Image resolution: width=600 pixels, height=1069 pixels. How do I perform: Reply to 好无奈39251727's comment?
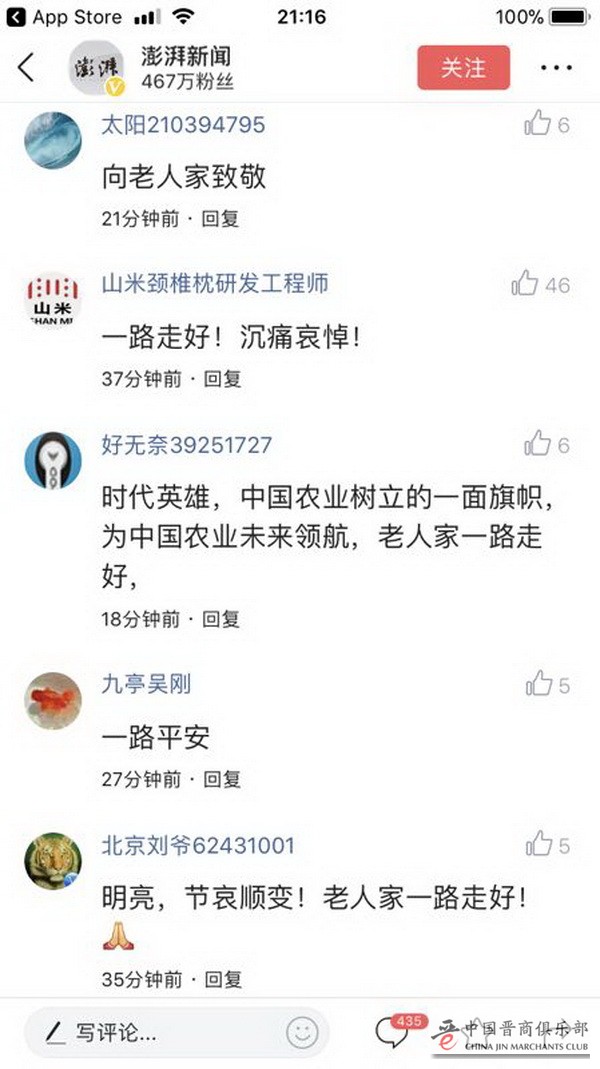click(221, 619)
